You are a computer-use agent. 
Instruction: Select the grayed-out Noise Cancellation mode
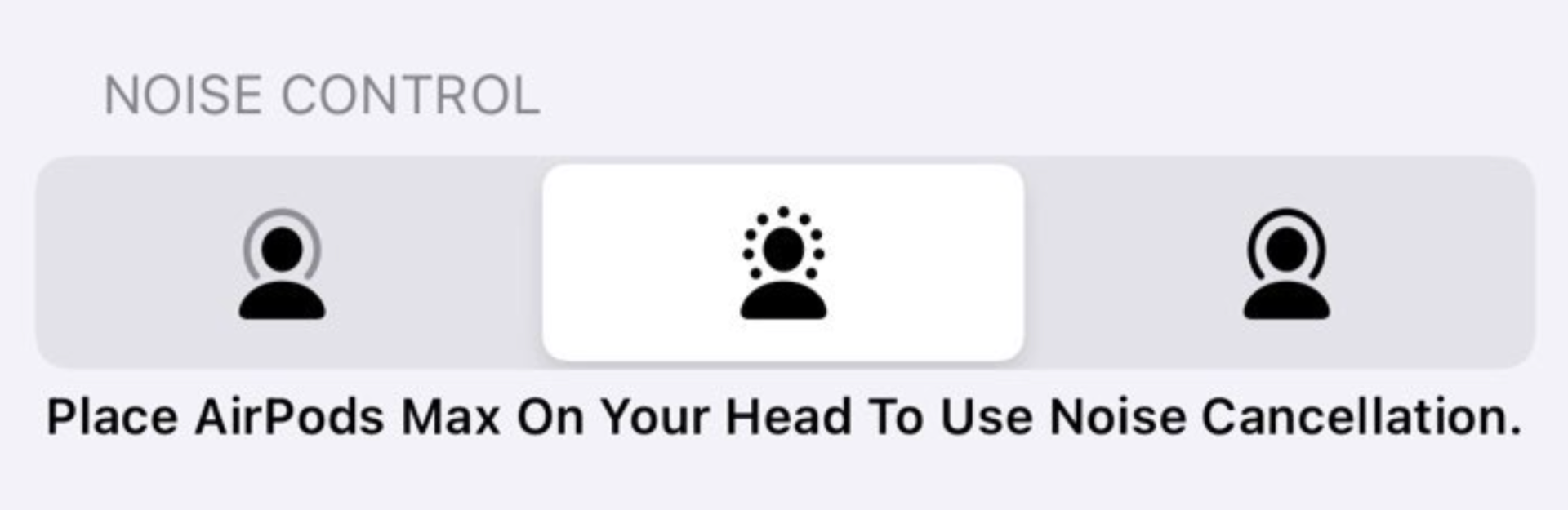click(282, 264)
